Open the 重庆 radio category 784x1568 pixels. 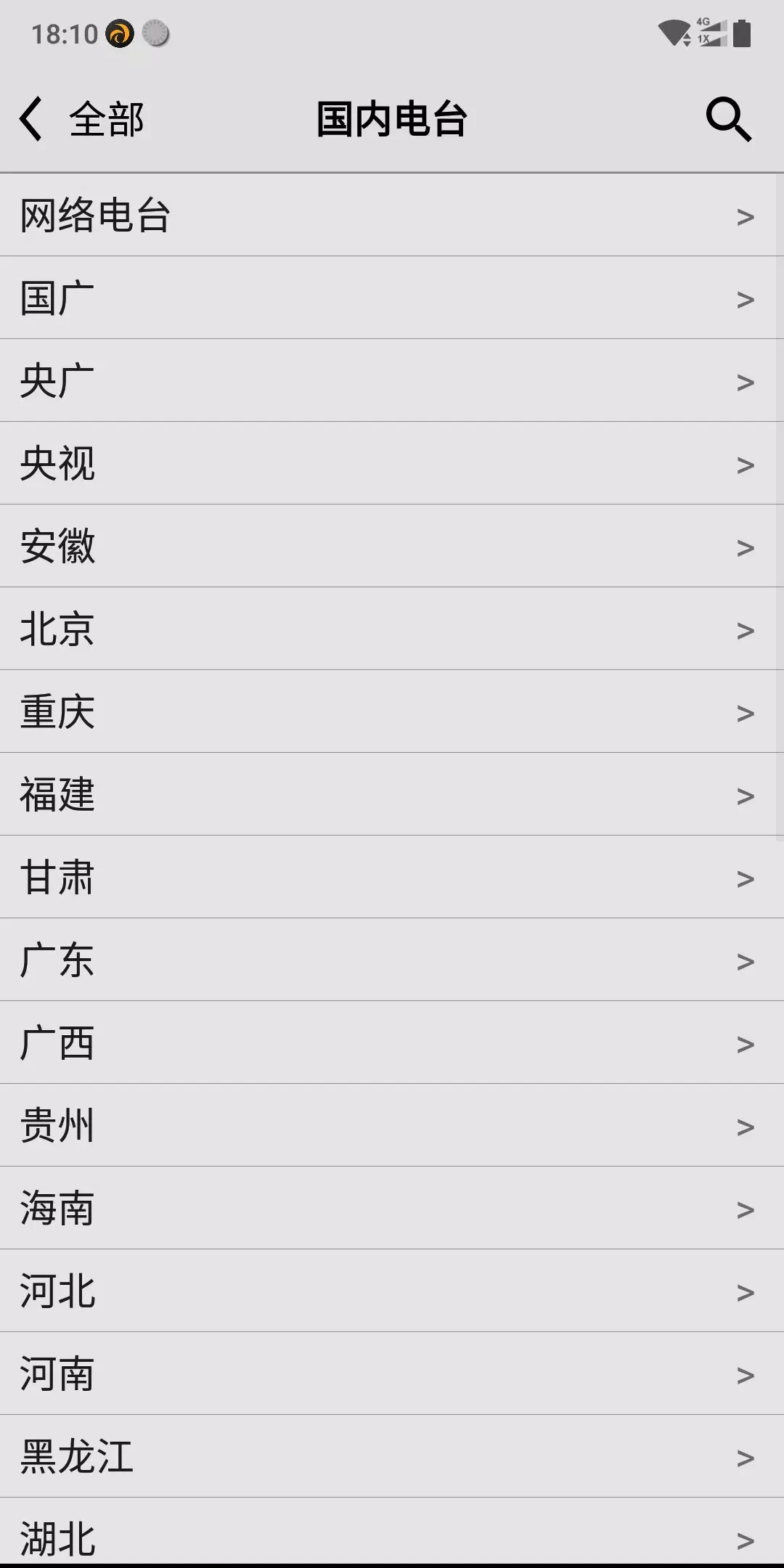pyautogui.click(x=392, y=712)
